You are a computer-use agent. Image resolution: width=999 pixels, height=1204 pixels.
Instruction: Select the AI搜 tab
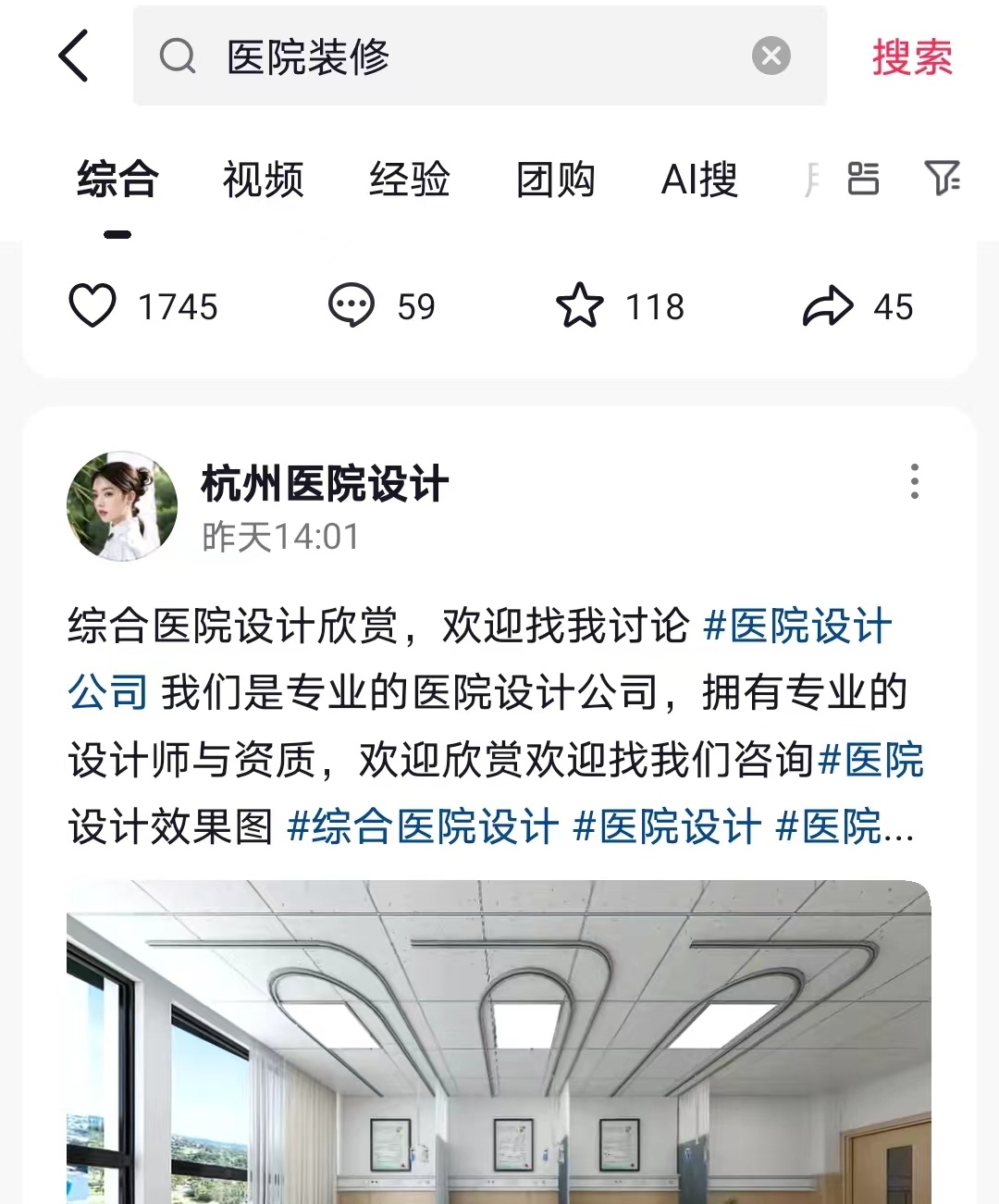pyautogui.click(x=699, y=180)
